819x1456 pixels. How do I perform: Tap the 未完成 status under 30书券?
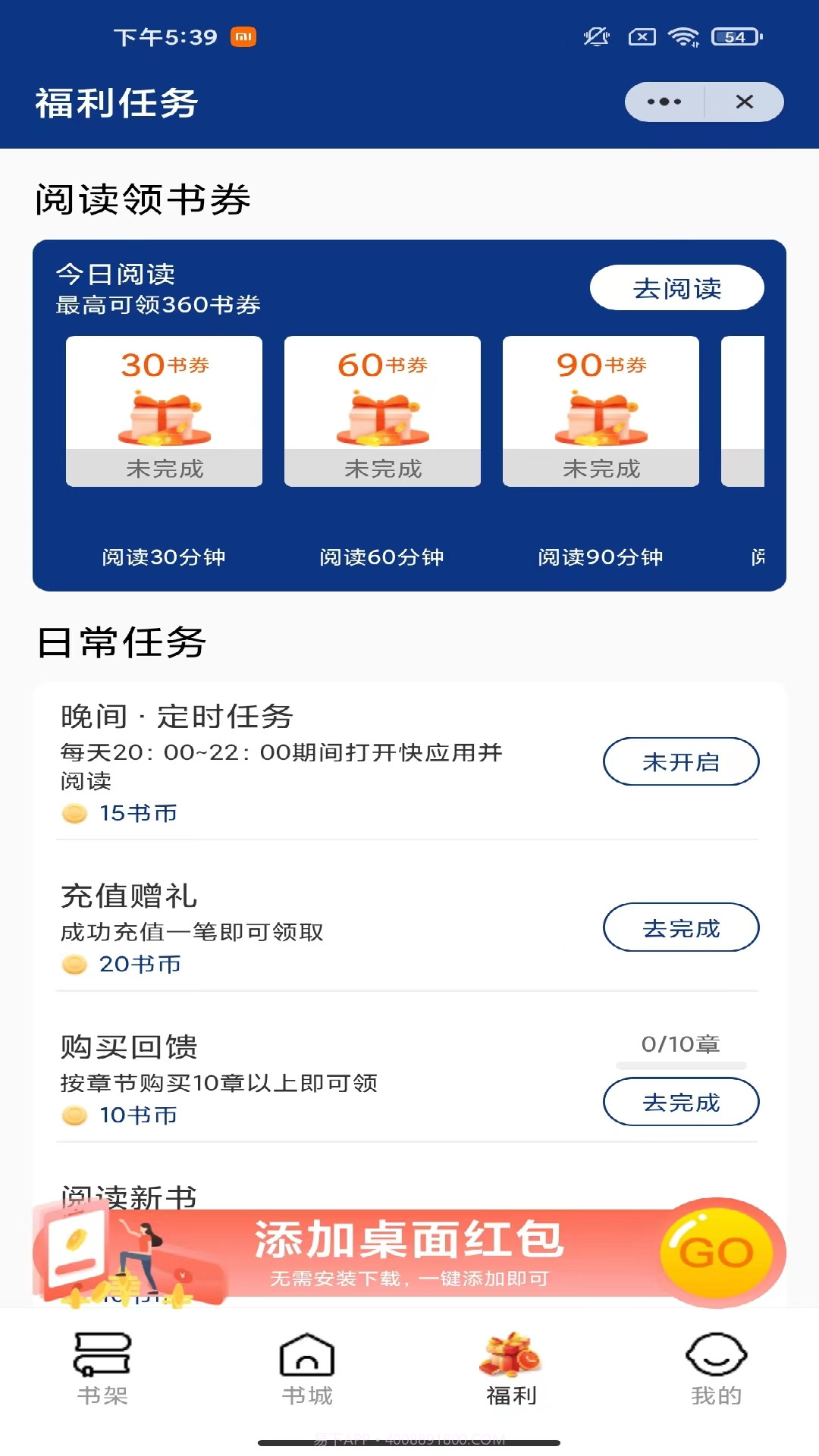[162, 469]
